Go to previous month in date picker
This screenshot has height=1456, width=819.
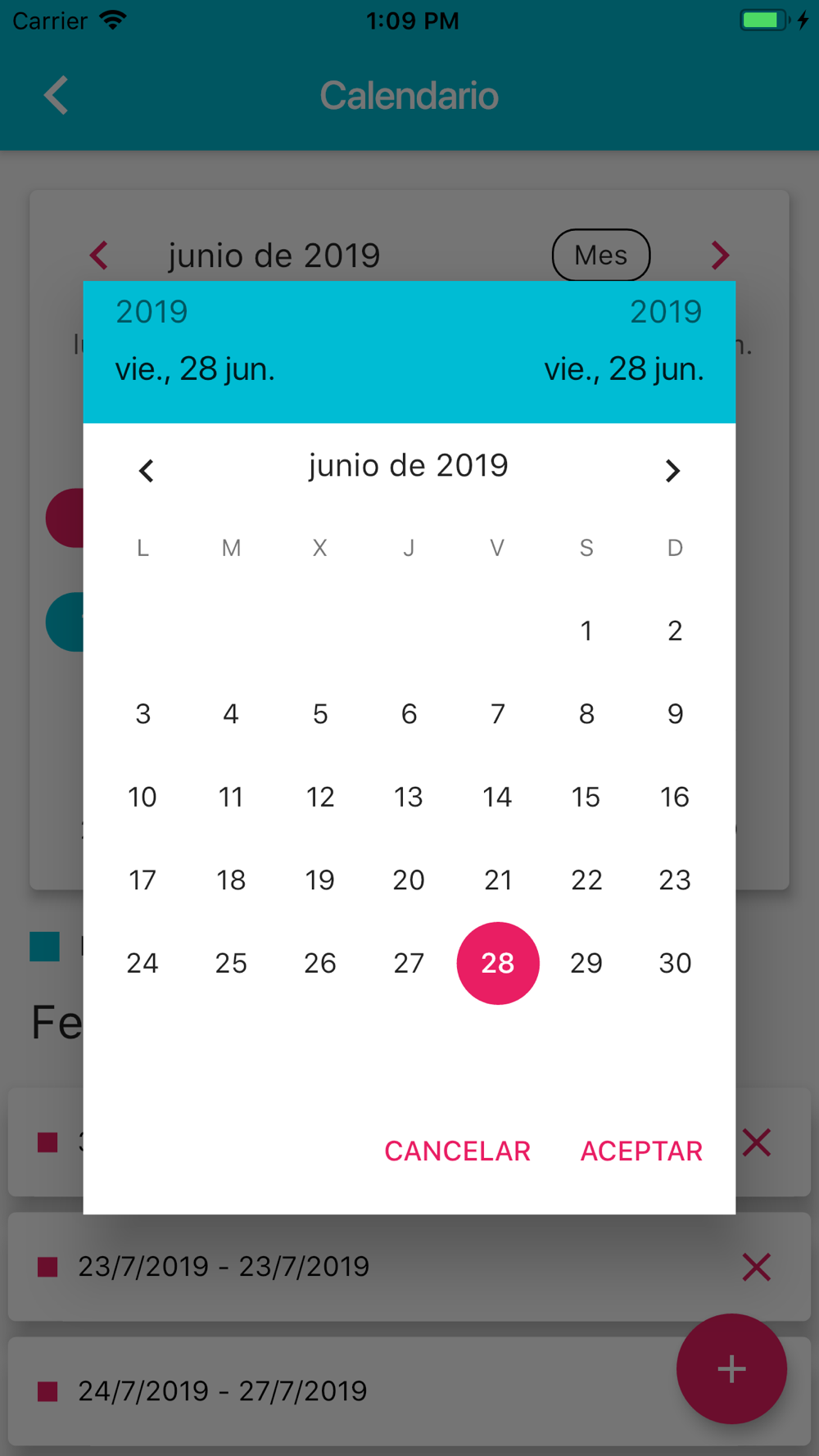coord(147,471)
